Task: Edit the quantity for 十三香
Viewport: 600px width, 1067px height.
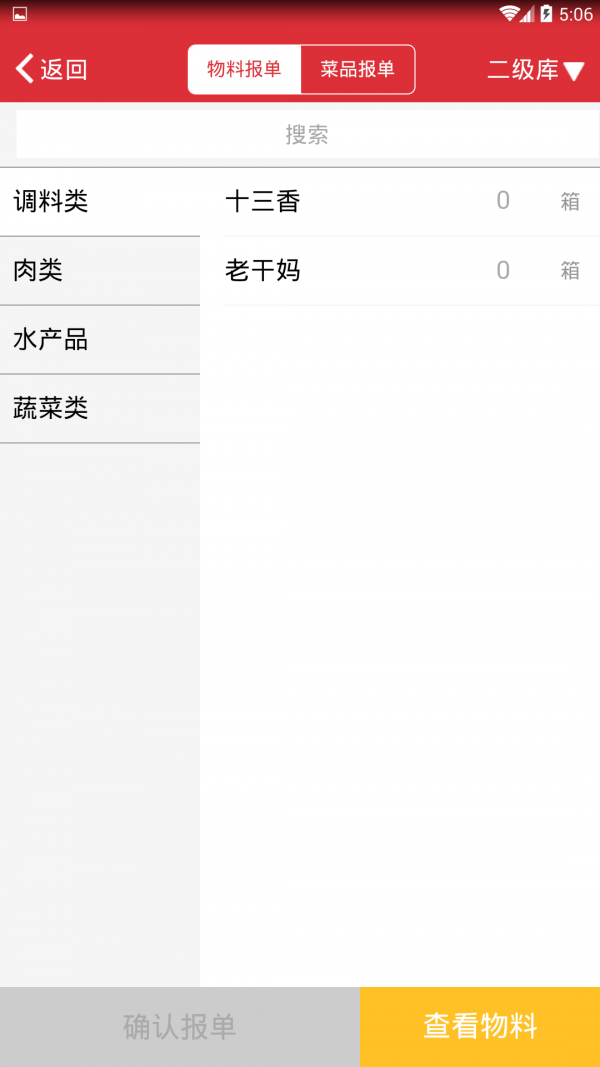Action: point(503,201)
